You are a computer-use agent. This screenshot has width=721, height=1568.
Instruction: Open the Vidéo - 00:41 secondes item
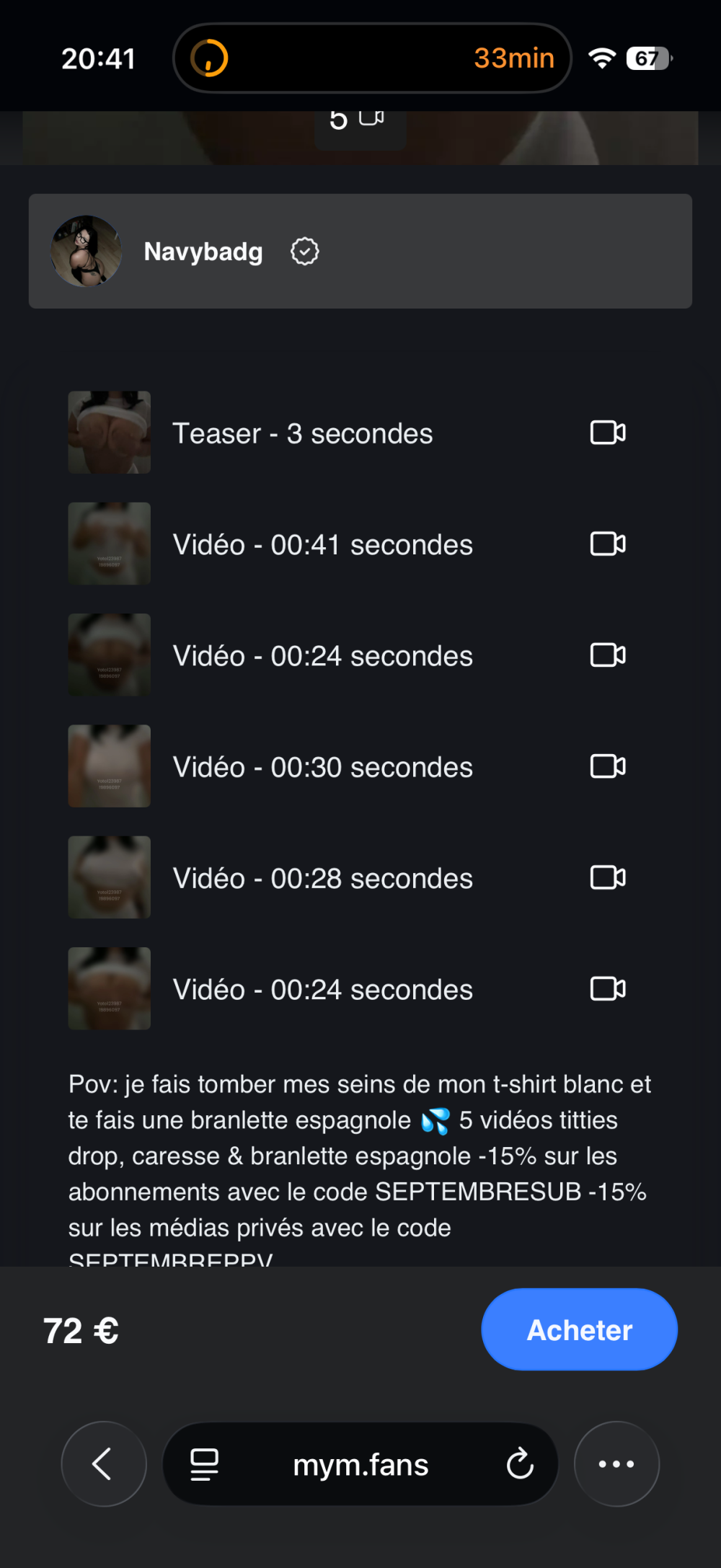322,544
